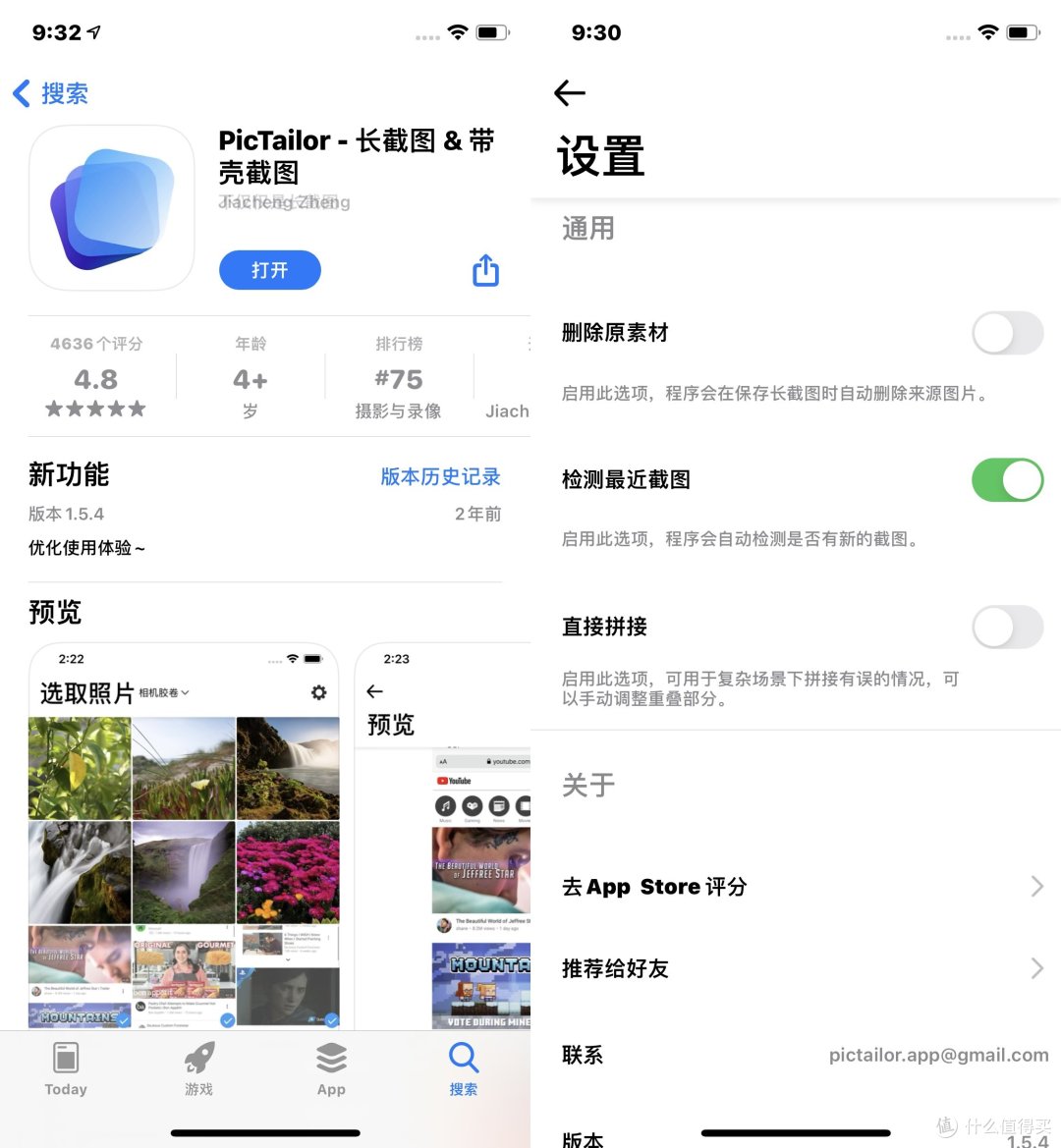Tap the back arrow above 设置

[x=570, y=93]
